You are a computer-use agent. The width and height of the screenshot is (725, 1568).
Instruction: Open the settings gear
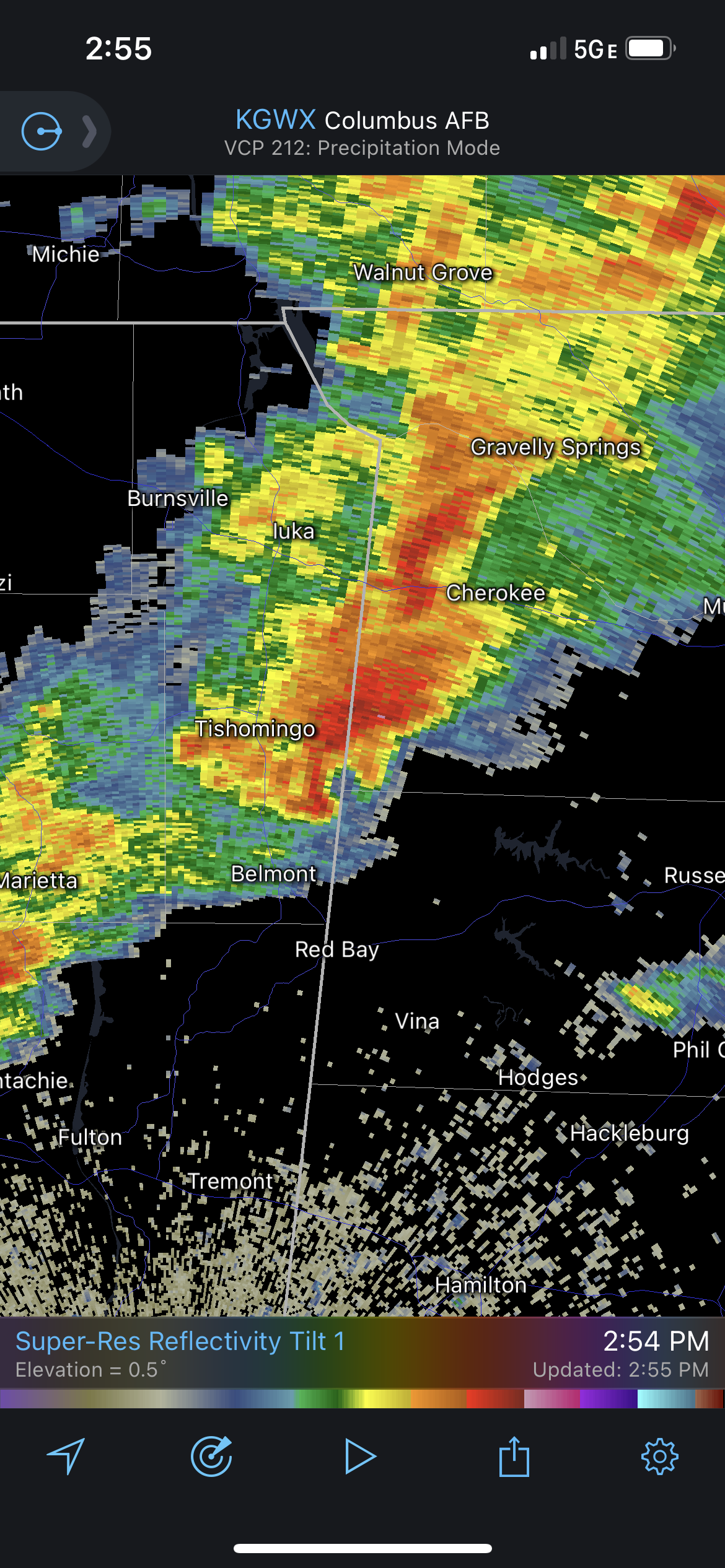pyautogui.click(x=660, y=1457)
